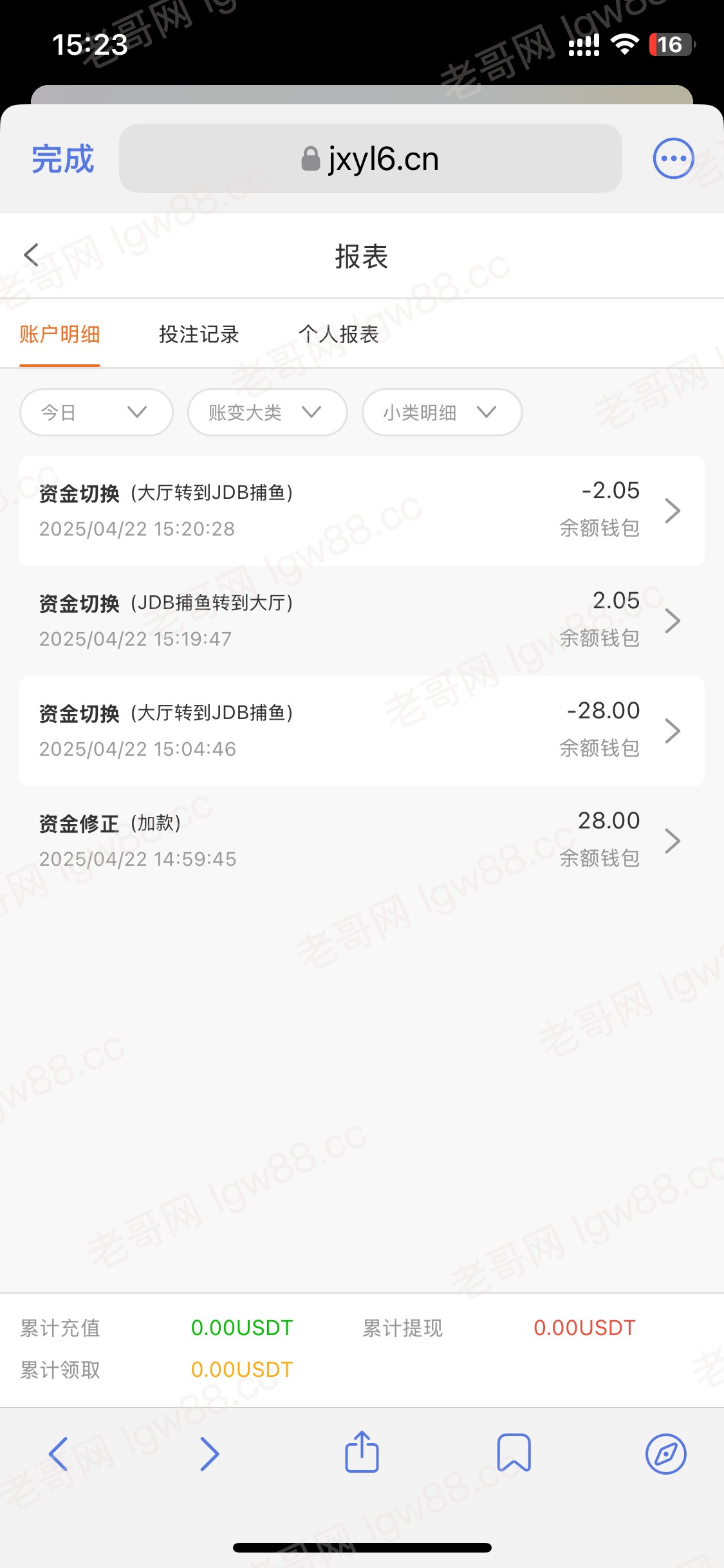Open the -2.05 transfer record at 15:20:28
The width and height of the screenshot is (724, 1568).
pos(362,510)
